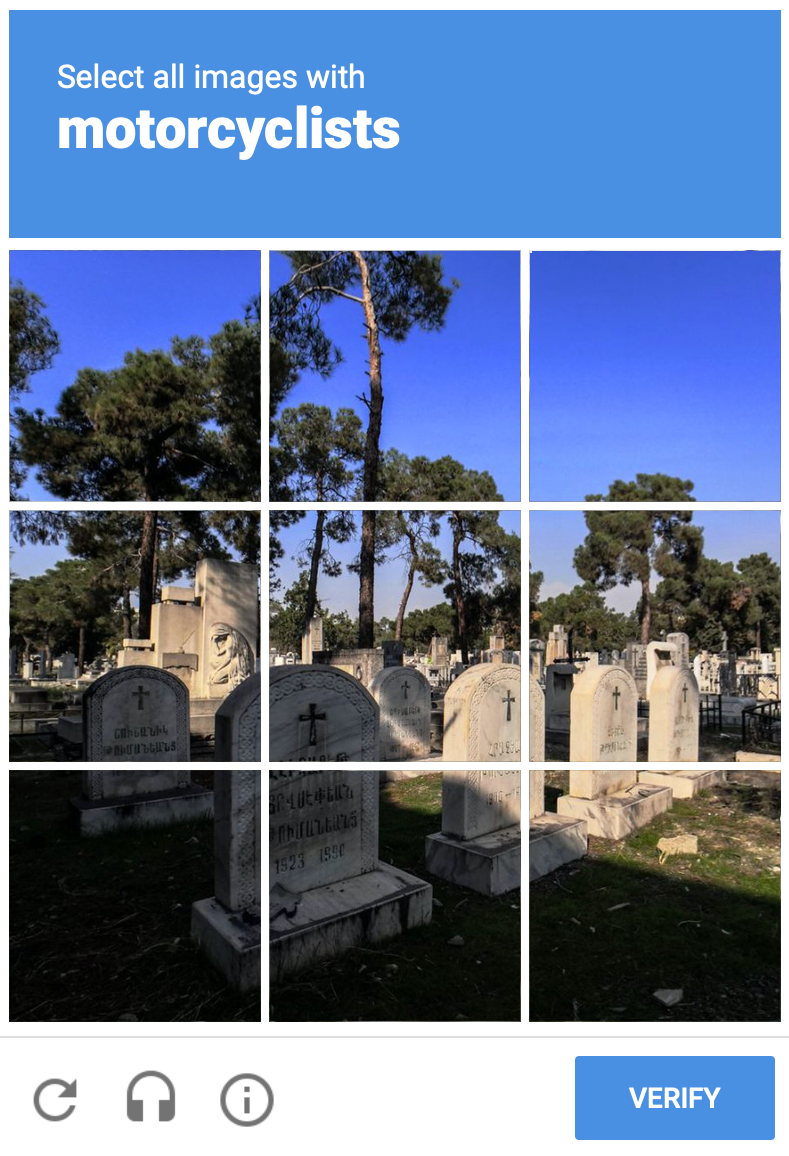The image size is (789, 1156).
Task: Switch to the audio challenge headphones icon
Action: (151, 1099)
